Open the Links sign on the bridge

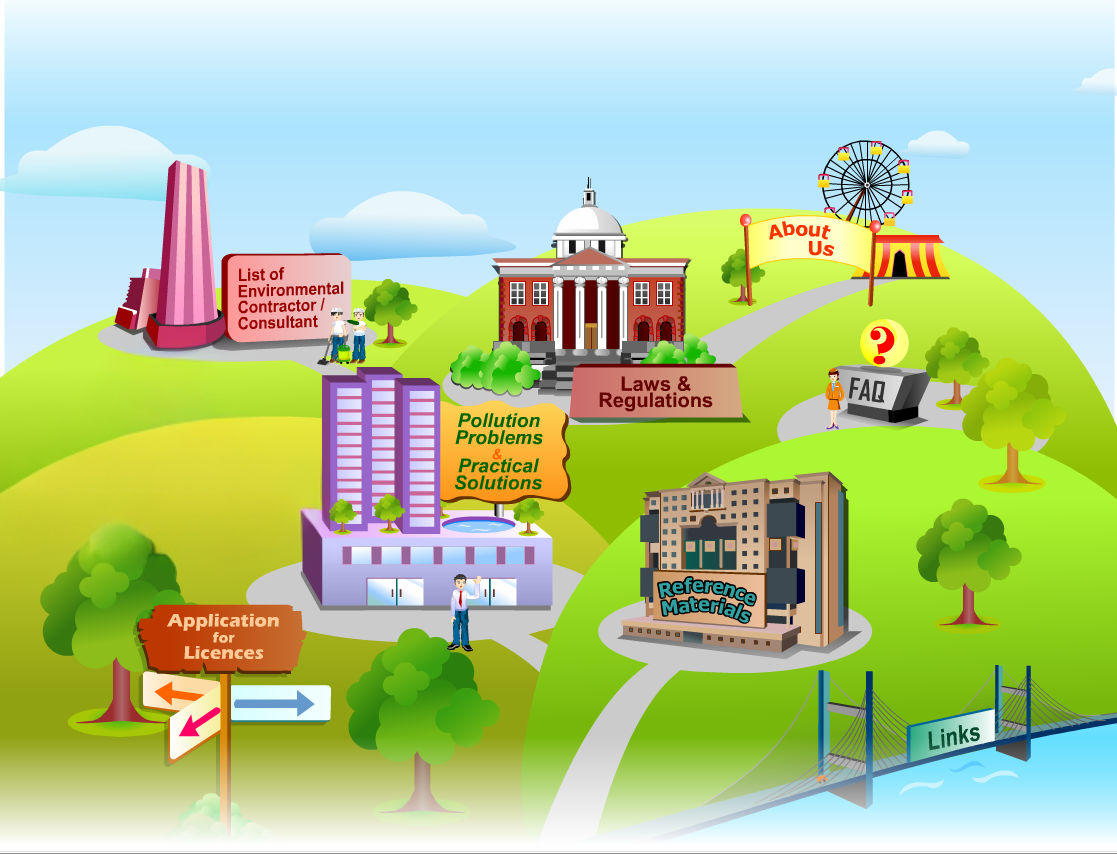[952, 737]
